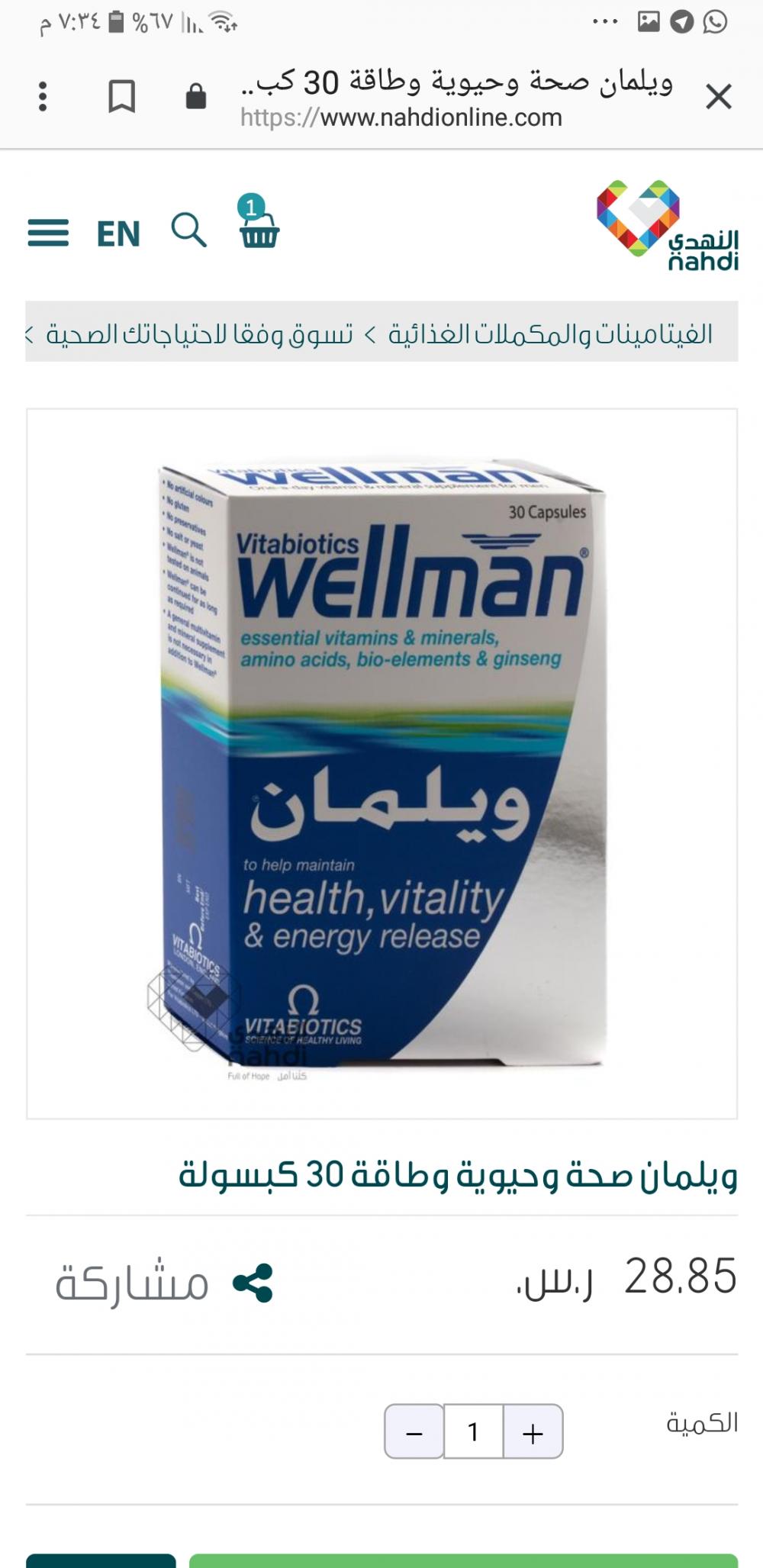763x1568 pixels.
Task: Close the browser tab
Action: (718, 97)
